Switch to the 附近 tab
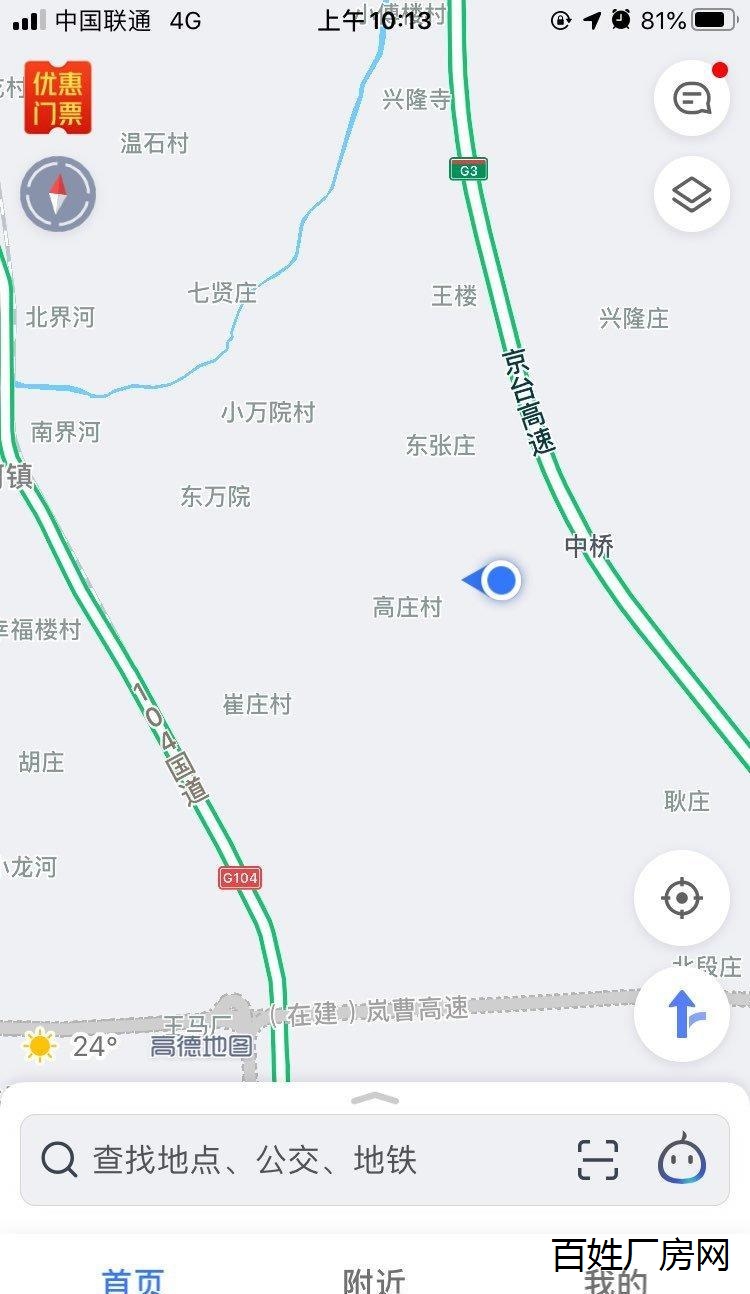The width and height of the screenshot is (750, 1294). tap(374, 1280)
